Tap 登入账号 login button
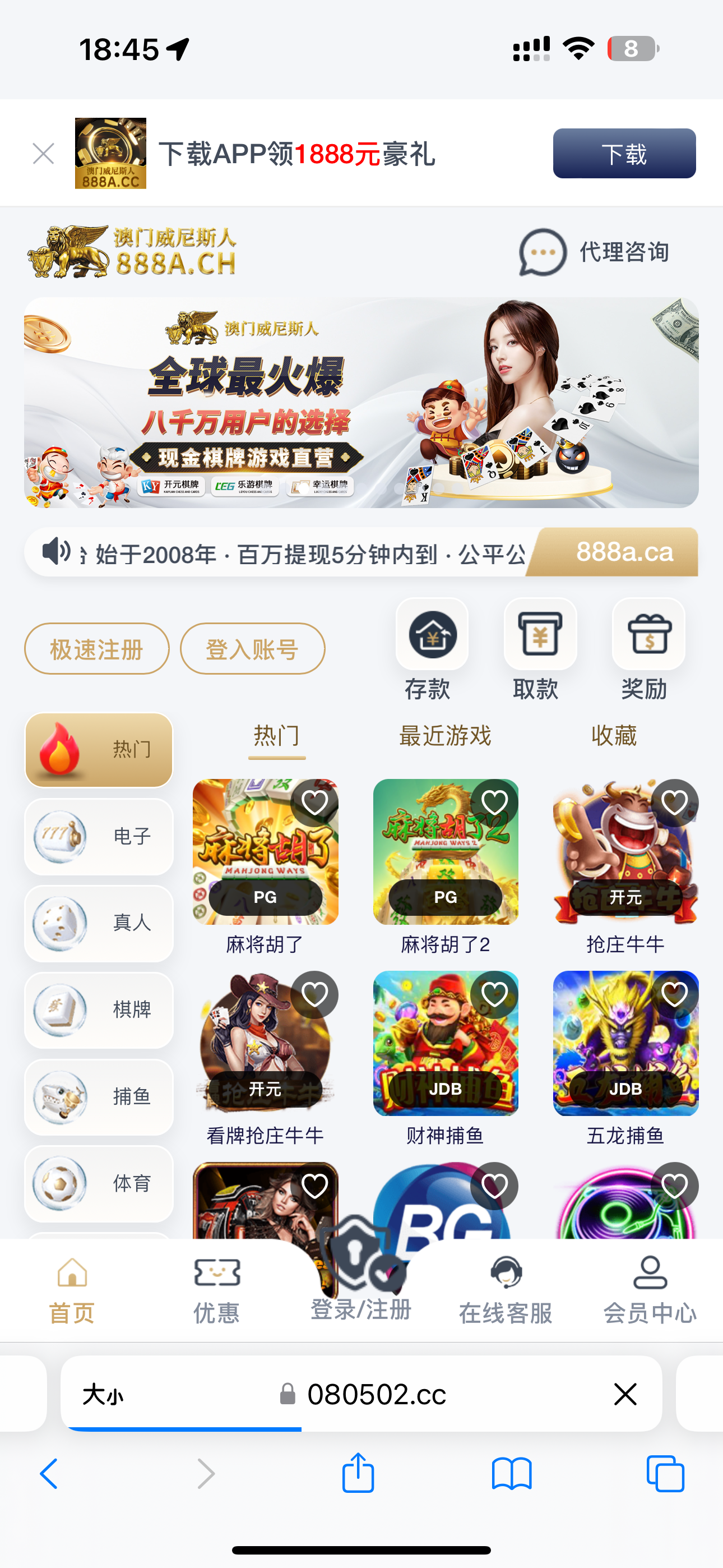Screen dimensions: 723x1568 click(252, 649)
